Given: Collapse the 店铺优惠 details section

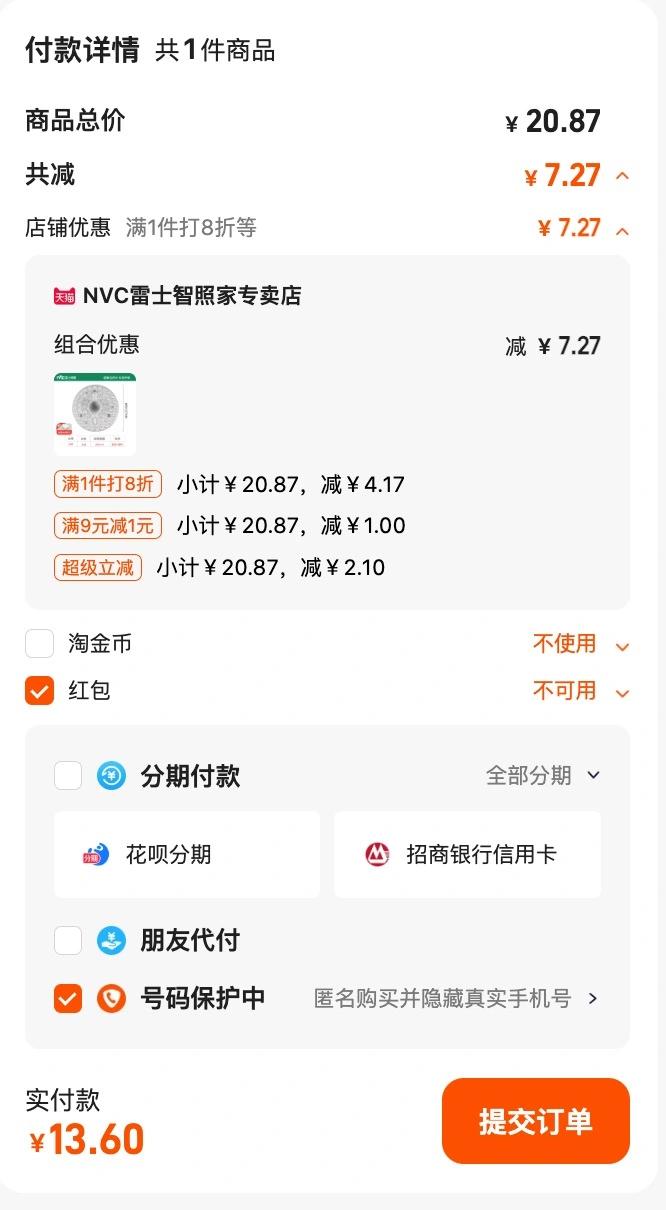Looking at the screenshot, I should (622, 231).
